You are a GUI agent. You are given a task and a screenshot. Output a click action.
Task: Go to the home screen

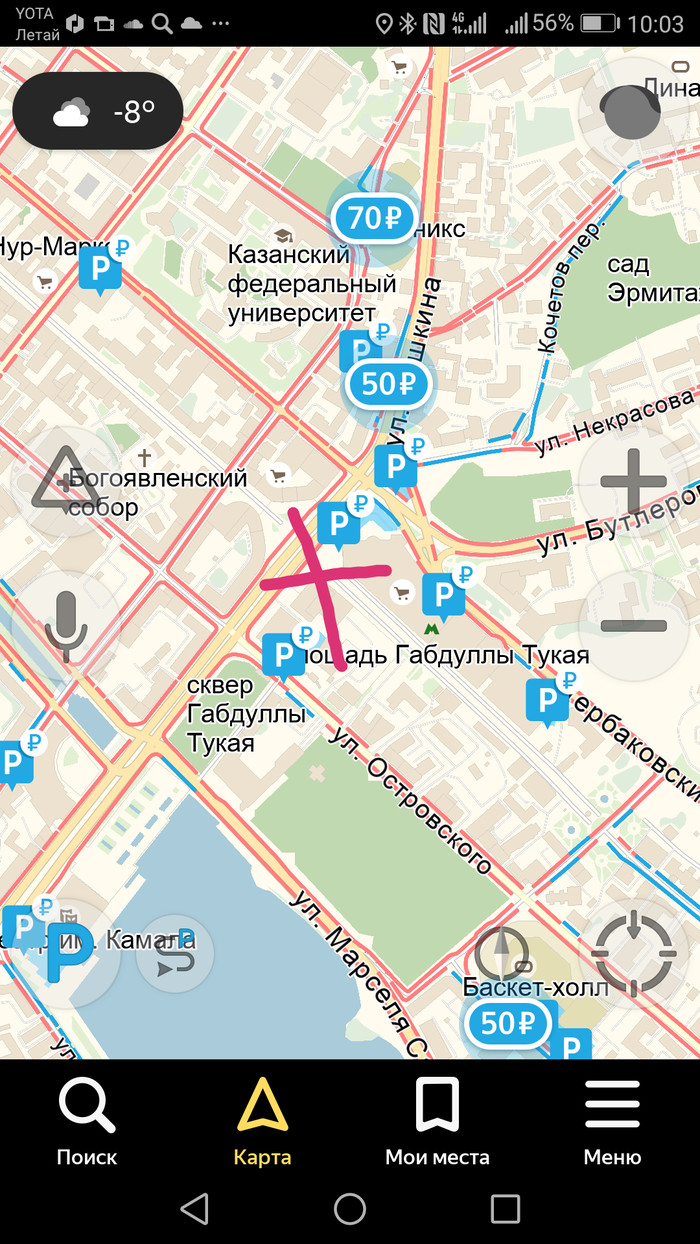coord(350,1208)
